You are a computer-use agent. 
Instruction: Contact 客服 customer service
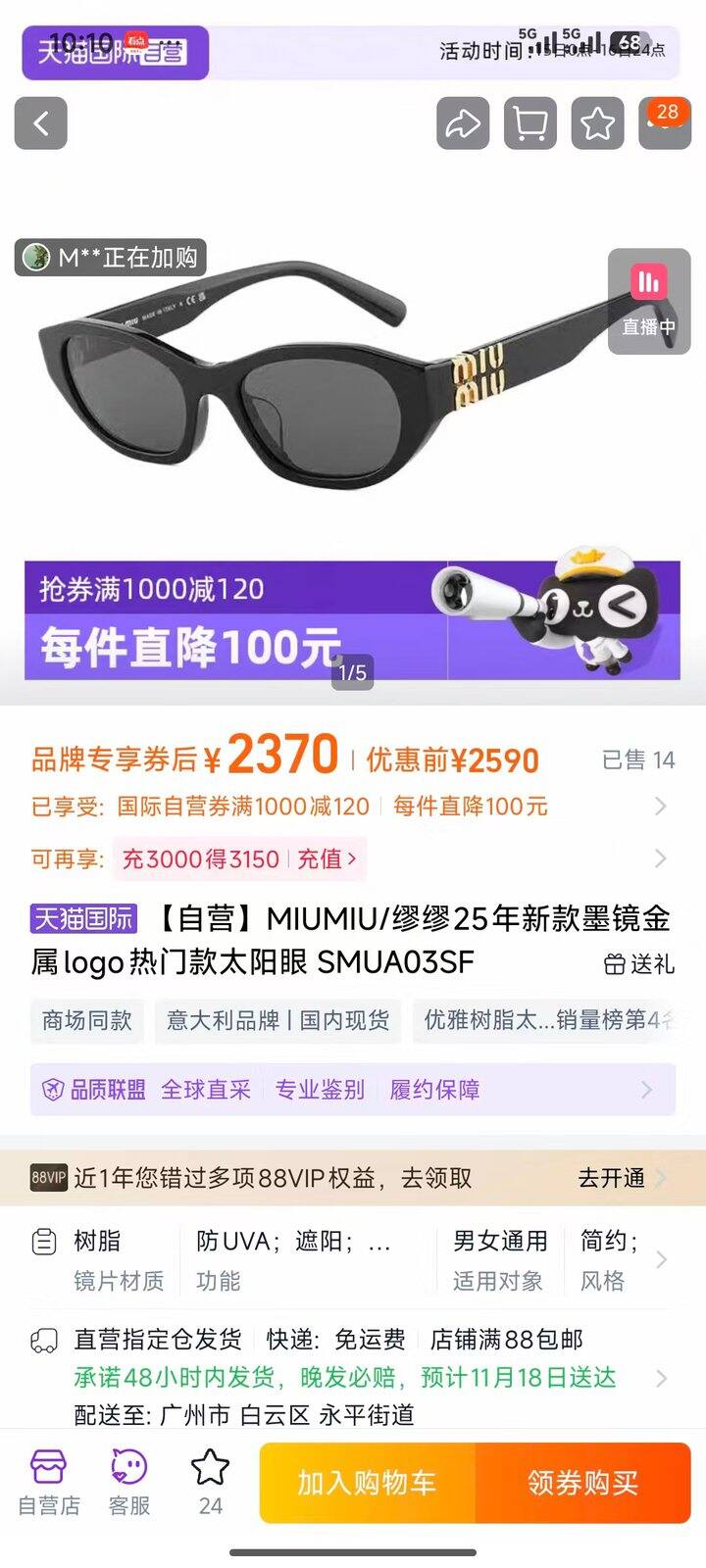click(128, 1484)
